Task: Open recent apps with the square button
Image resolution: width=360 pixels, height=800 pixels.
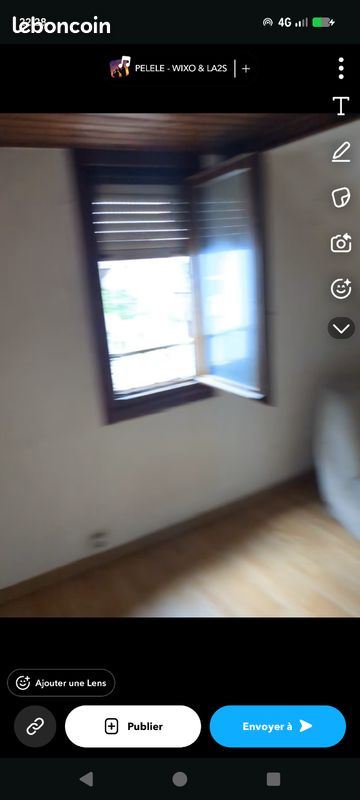Action: pos(273,779)
